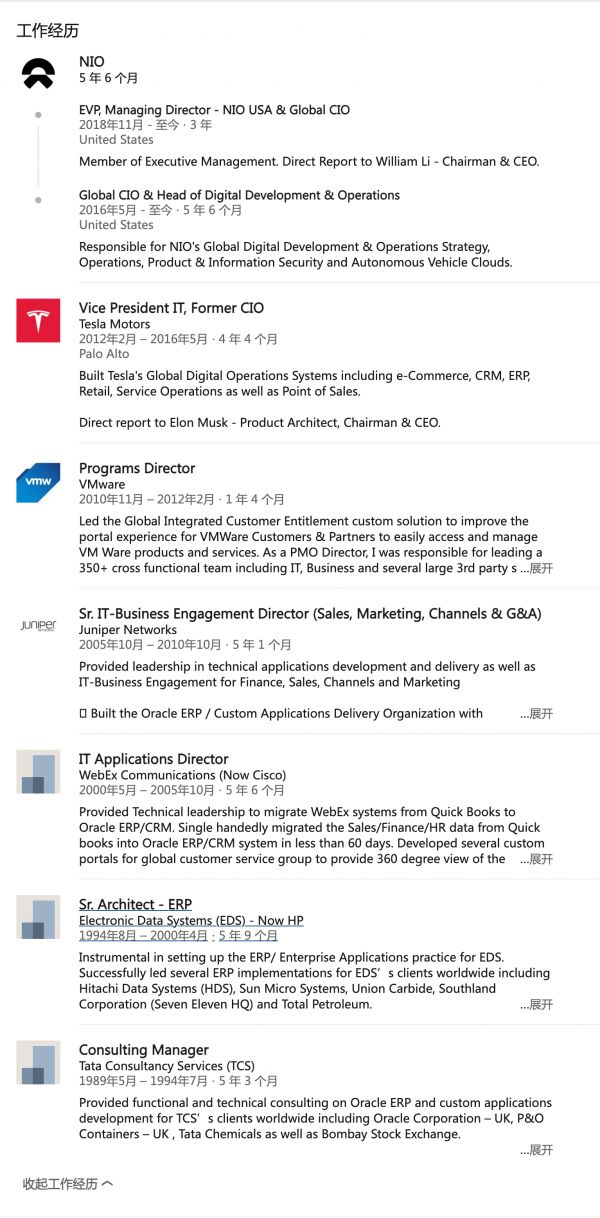The image size is (600, 1218).
Task: Open the NIO company entry
Action: click(x=92, y=62)
